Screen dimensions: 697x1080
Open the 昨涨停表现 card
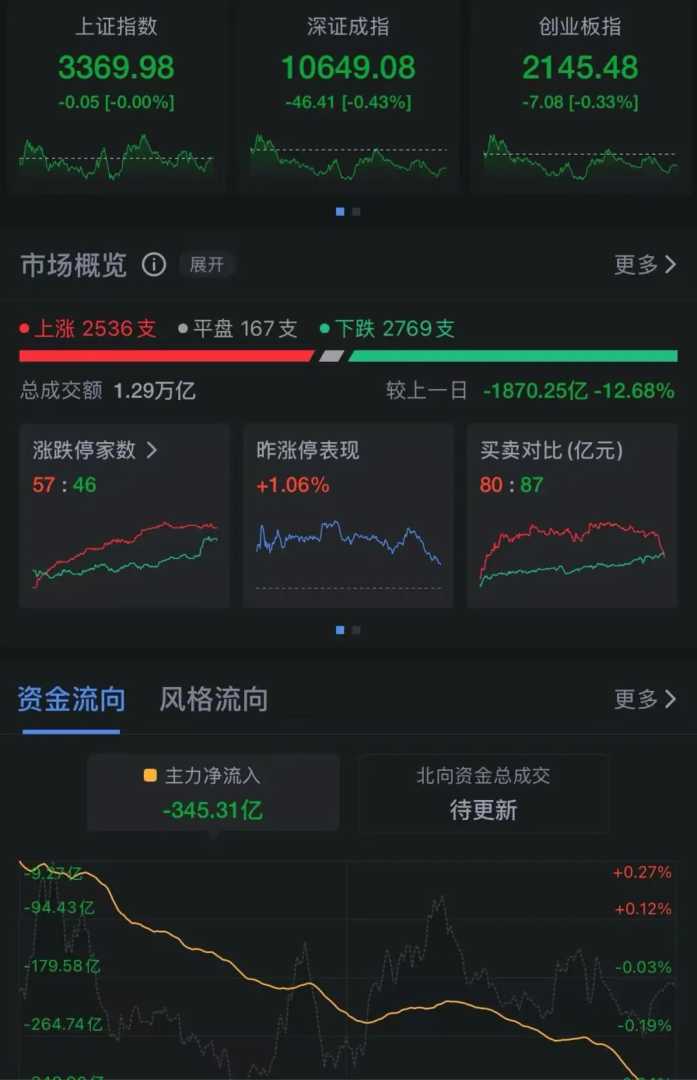[348, 515]
